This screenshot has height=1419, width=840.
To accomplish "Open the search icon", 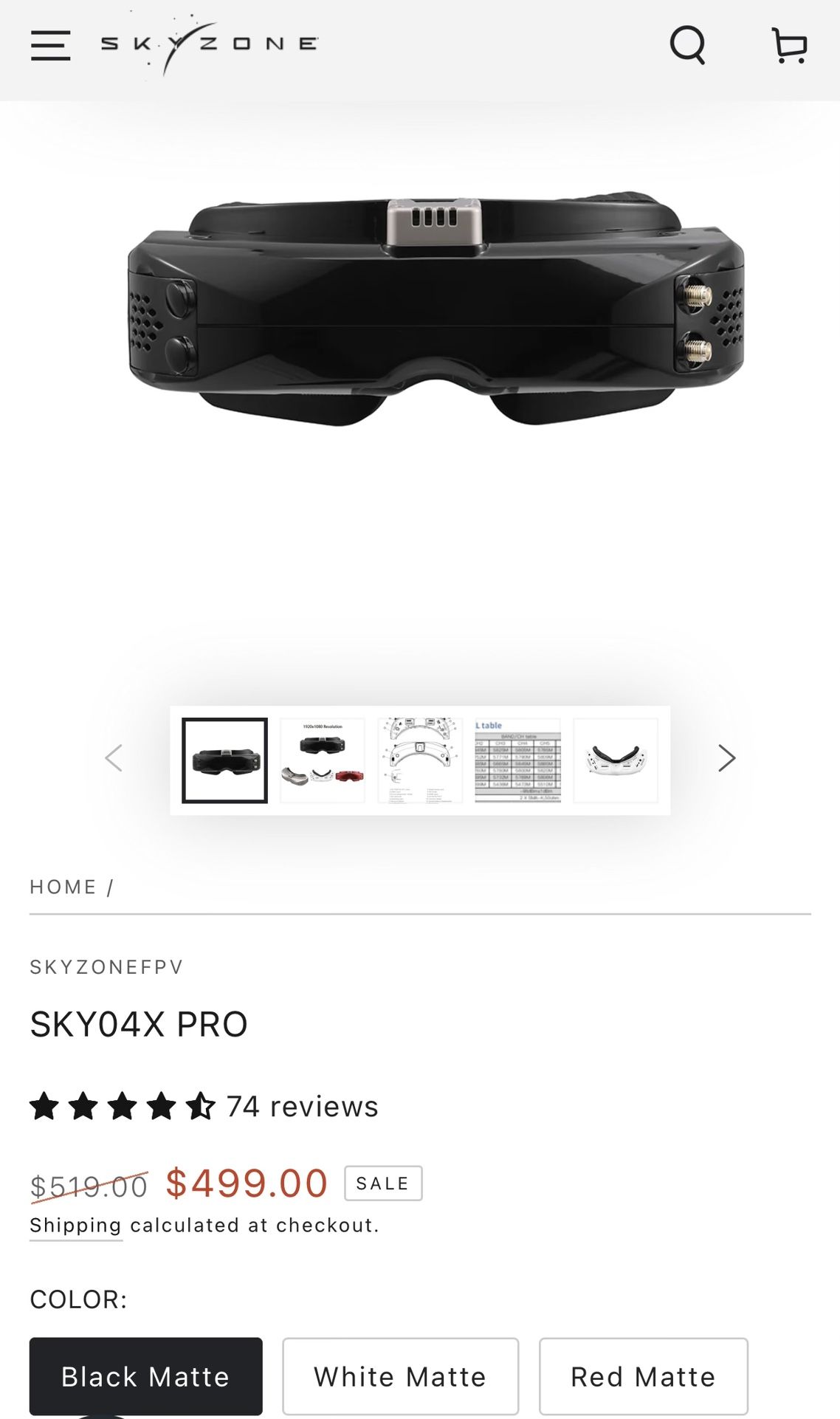I will [x=687, y=46].
